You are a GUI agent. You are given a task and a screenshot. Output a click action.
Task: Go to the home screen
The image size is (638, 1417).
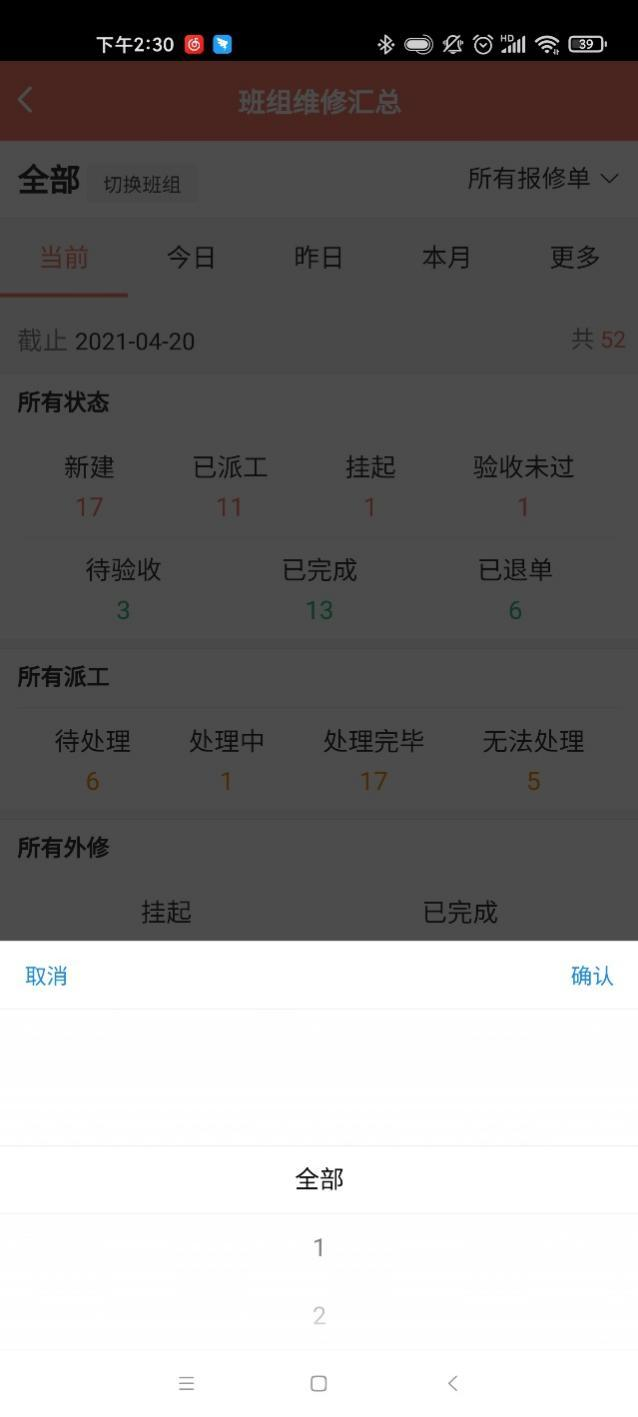point(319,1383)
